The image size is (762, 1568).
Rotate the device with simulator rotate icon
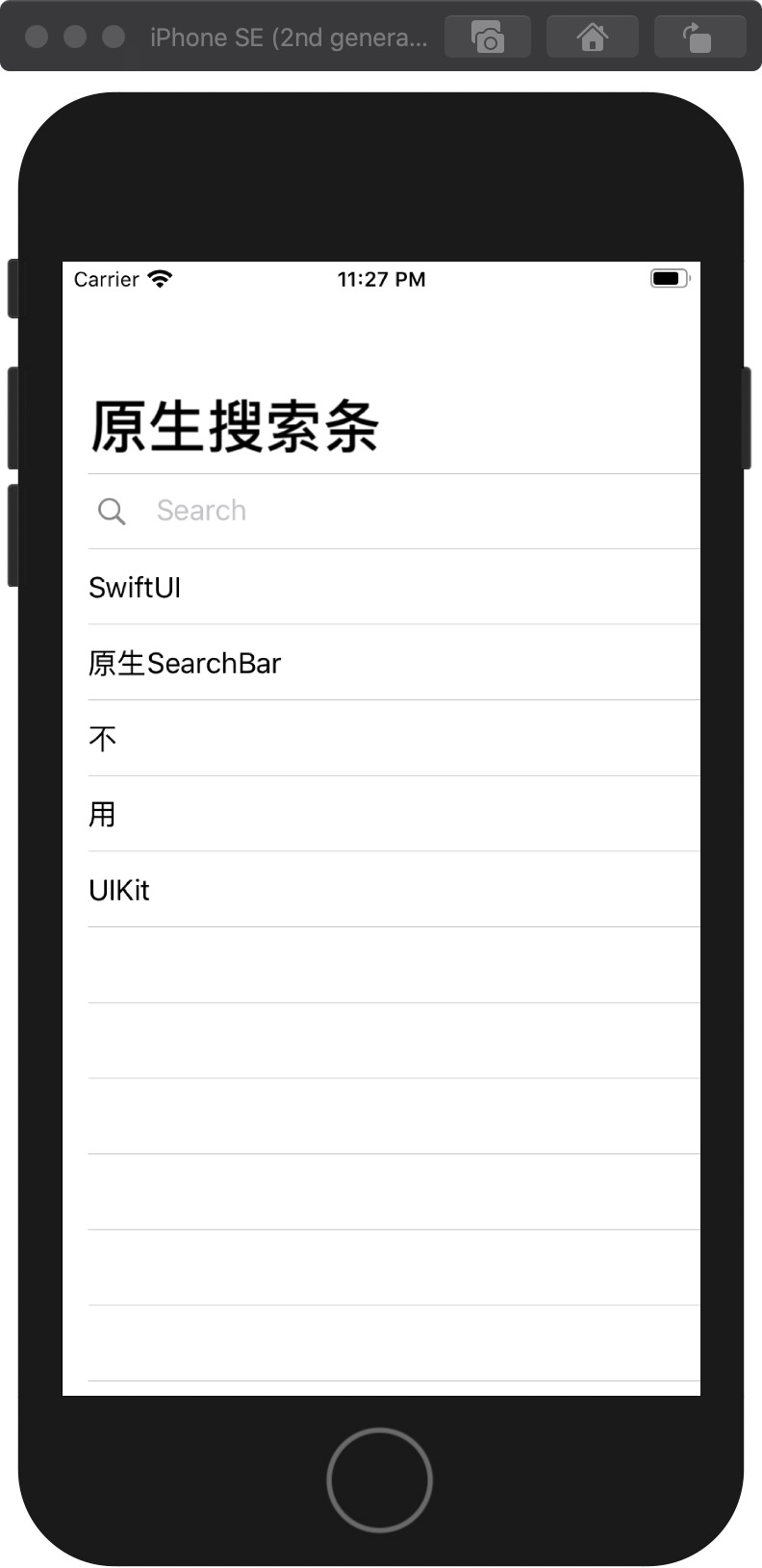click(698, 38)
